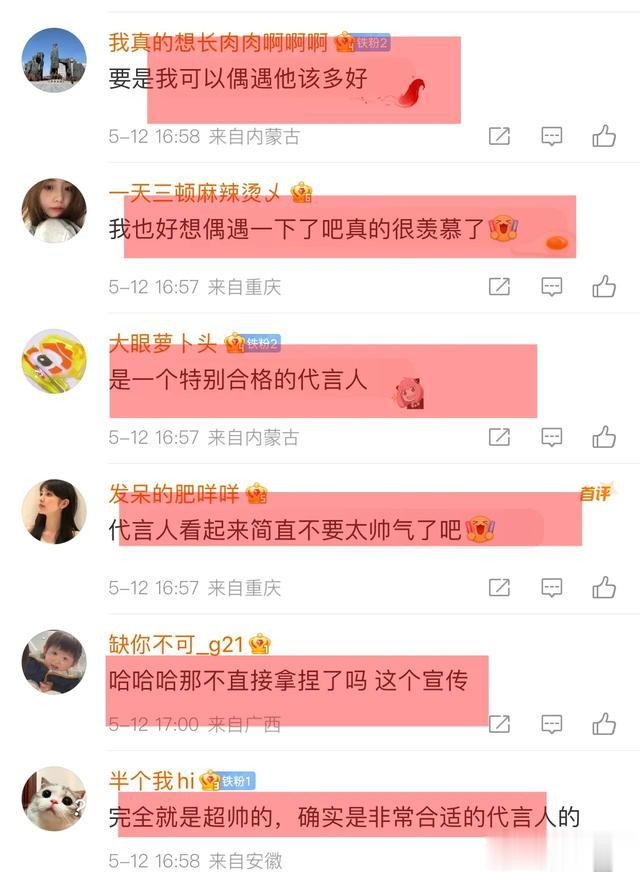Image resolution: width=640 pixels, height=872 pixels.
Task: Like the comment from 缺你不可_g21
Action: click(603, 724)
